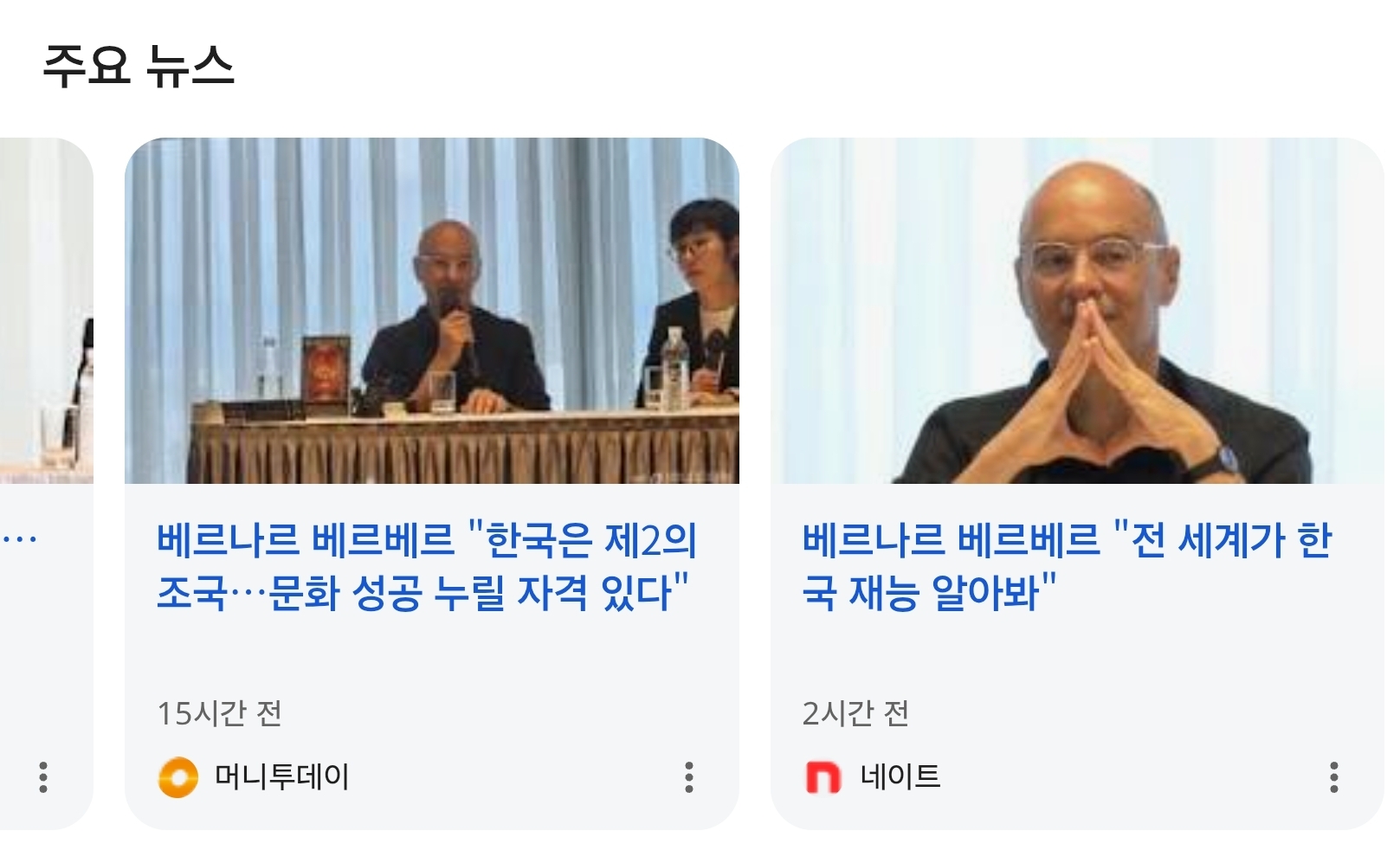Open the 머니투데이 article on 베르나르 베르베르

(x=424, y=566)
